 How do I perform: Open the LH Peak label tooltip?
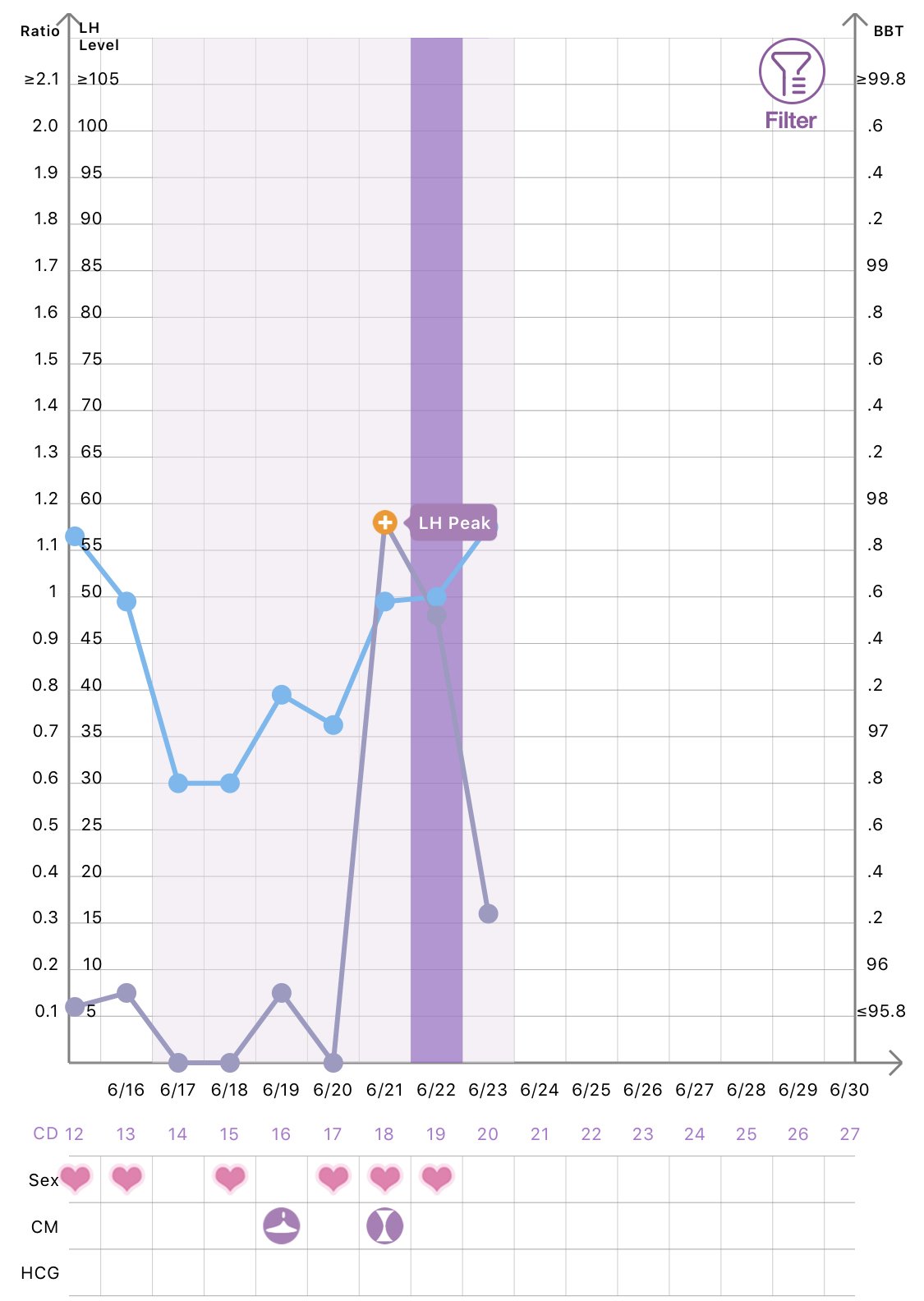coord(454,523)
